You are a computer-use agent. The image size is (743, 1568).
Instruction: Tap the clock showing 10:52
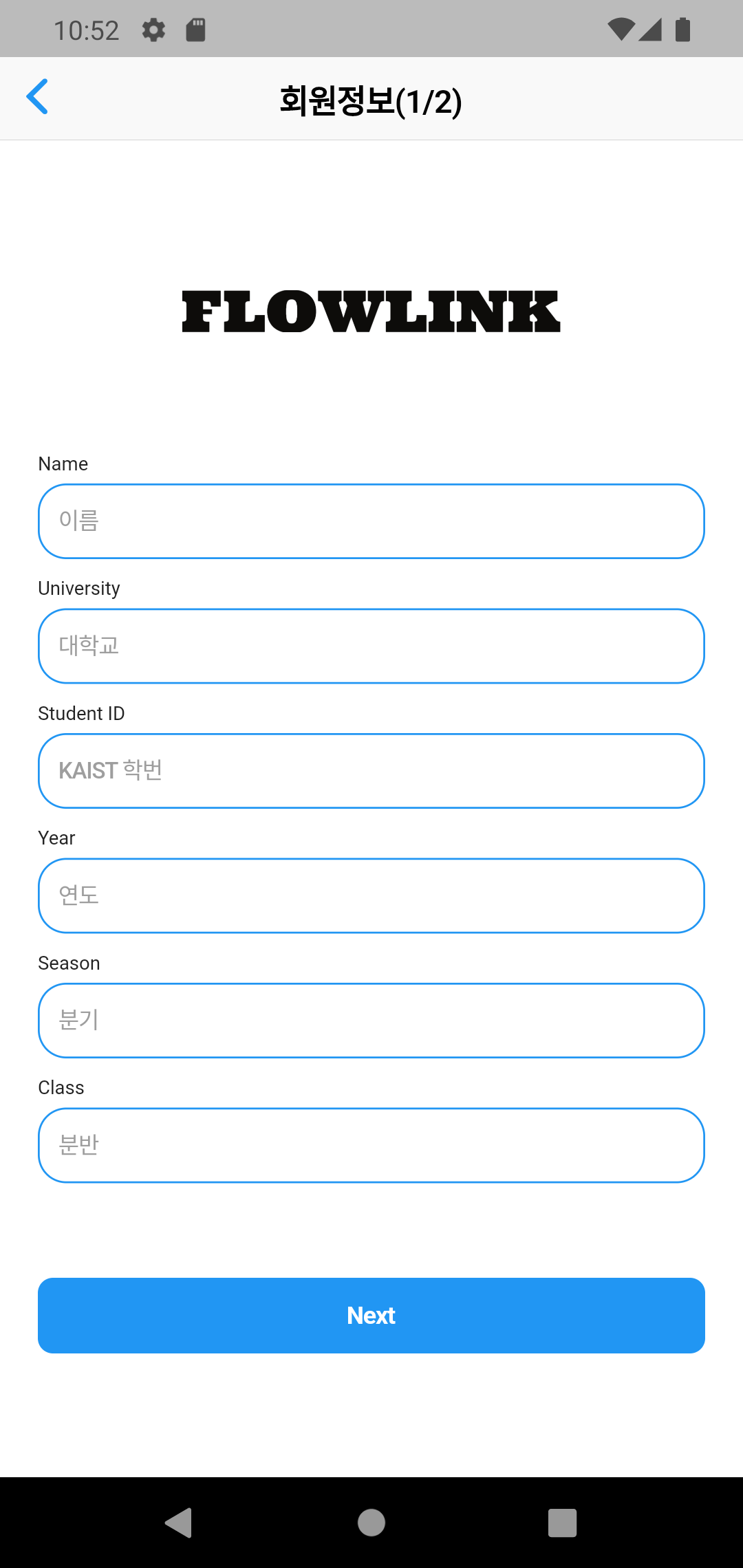(x=87, y=29)
